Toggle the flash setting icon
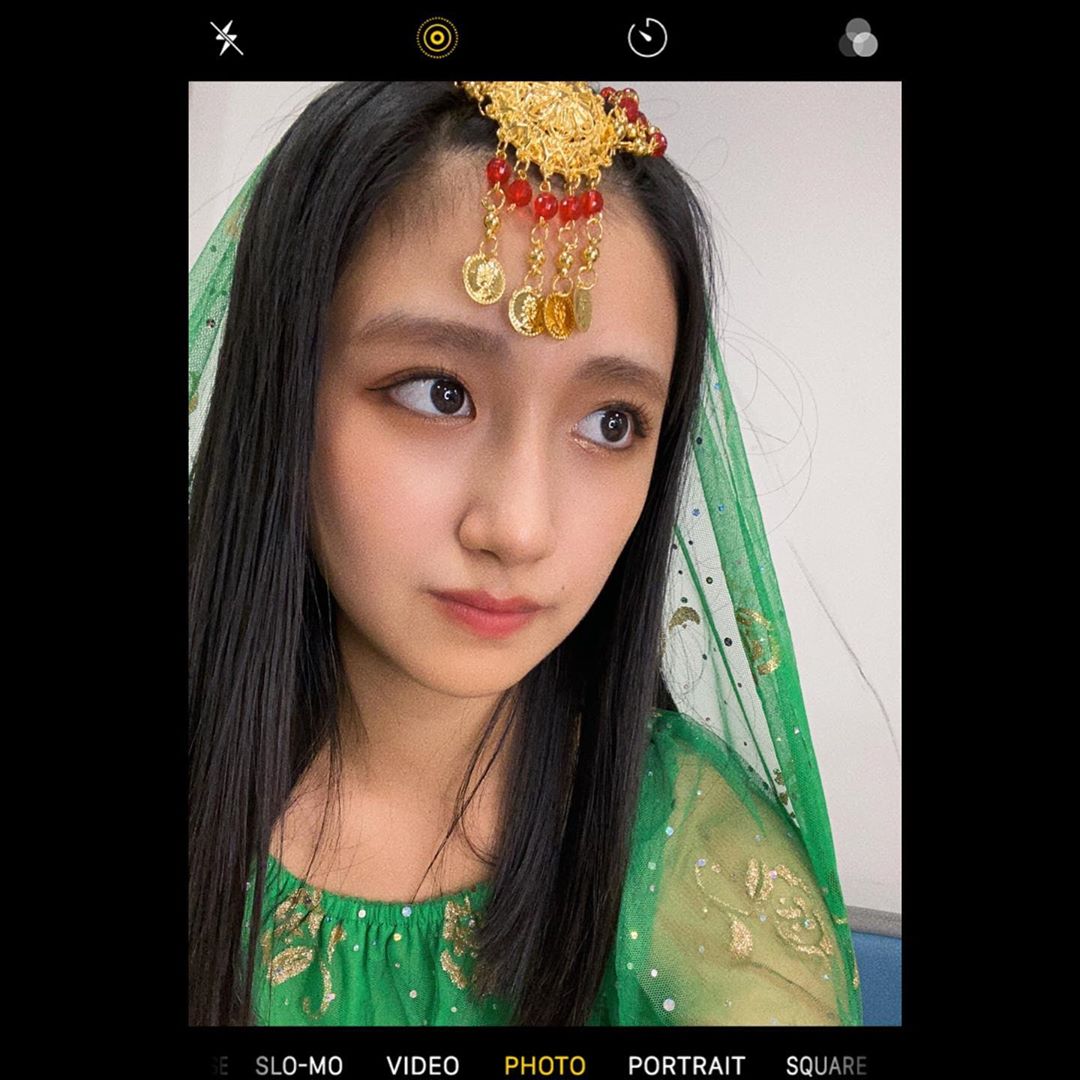 coord(226,38)
